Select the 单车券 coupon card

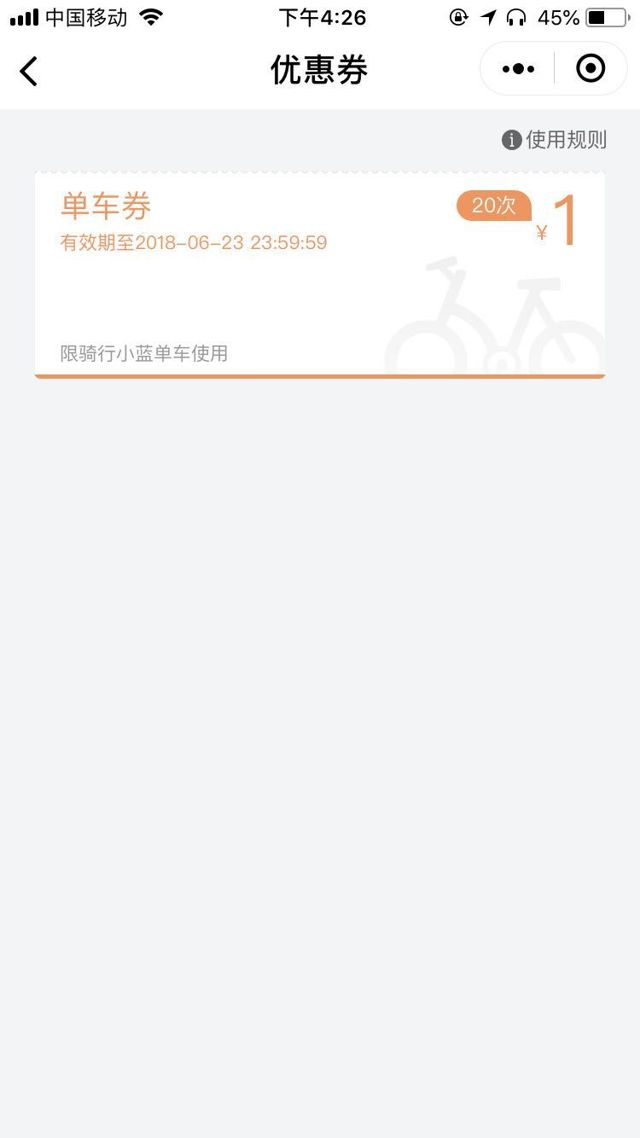(x=320, y=275)
